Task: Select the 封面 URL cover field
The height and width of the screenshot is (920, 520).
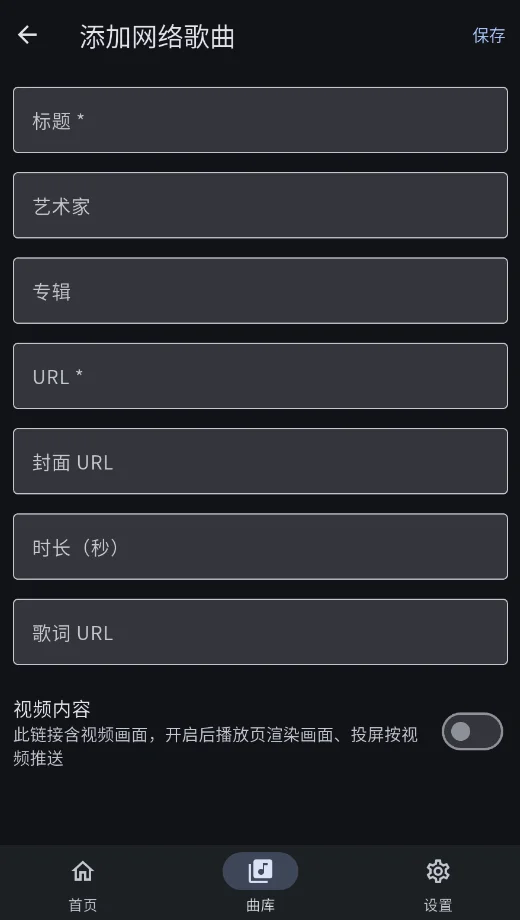Action: click(x=260, y=461)
